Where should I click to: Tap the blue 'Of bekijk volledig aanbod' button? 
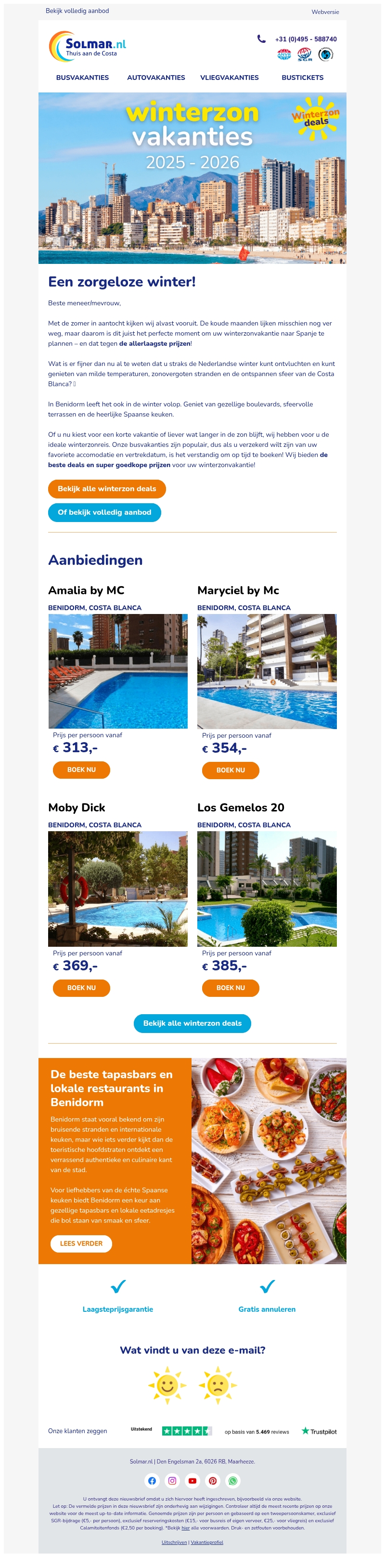(104, 512)
